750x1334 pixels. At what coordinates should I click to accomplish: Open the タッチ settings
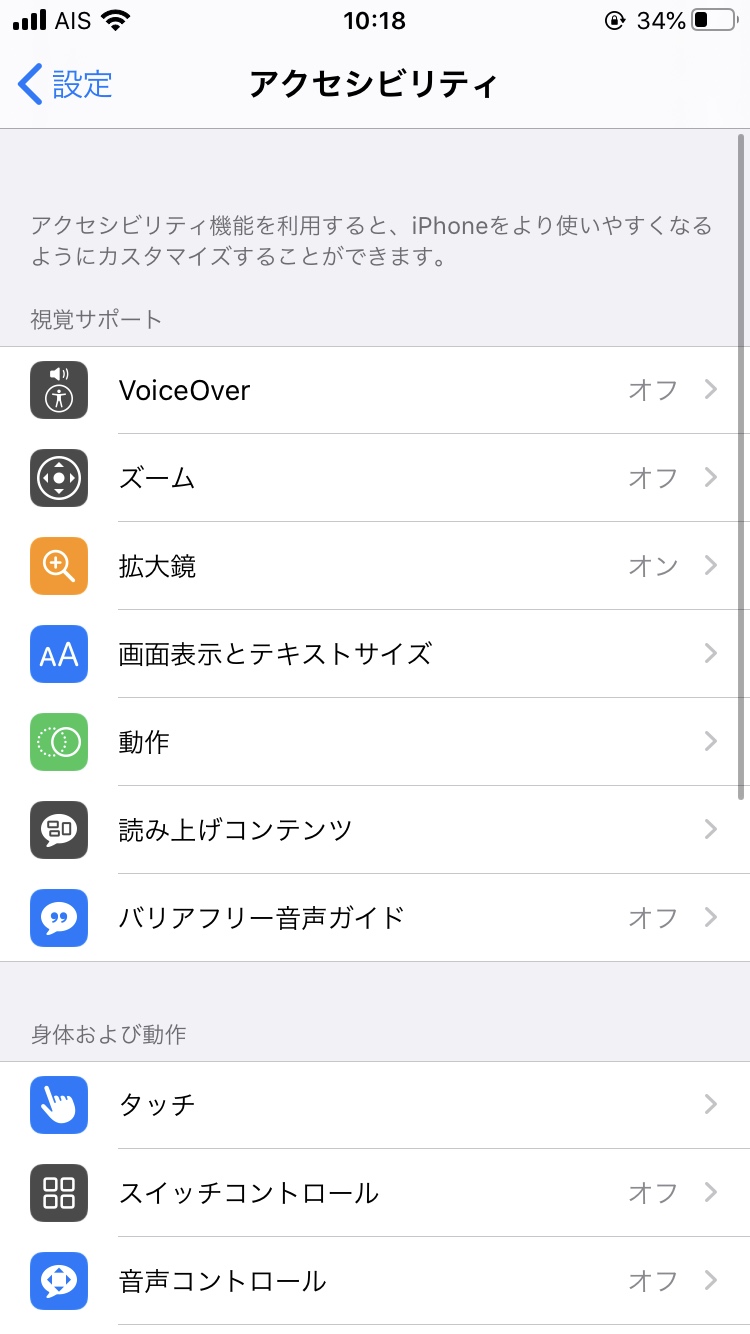pyautogui.click(x=375, y=1105)
